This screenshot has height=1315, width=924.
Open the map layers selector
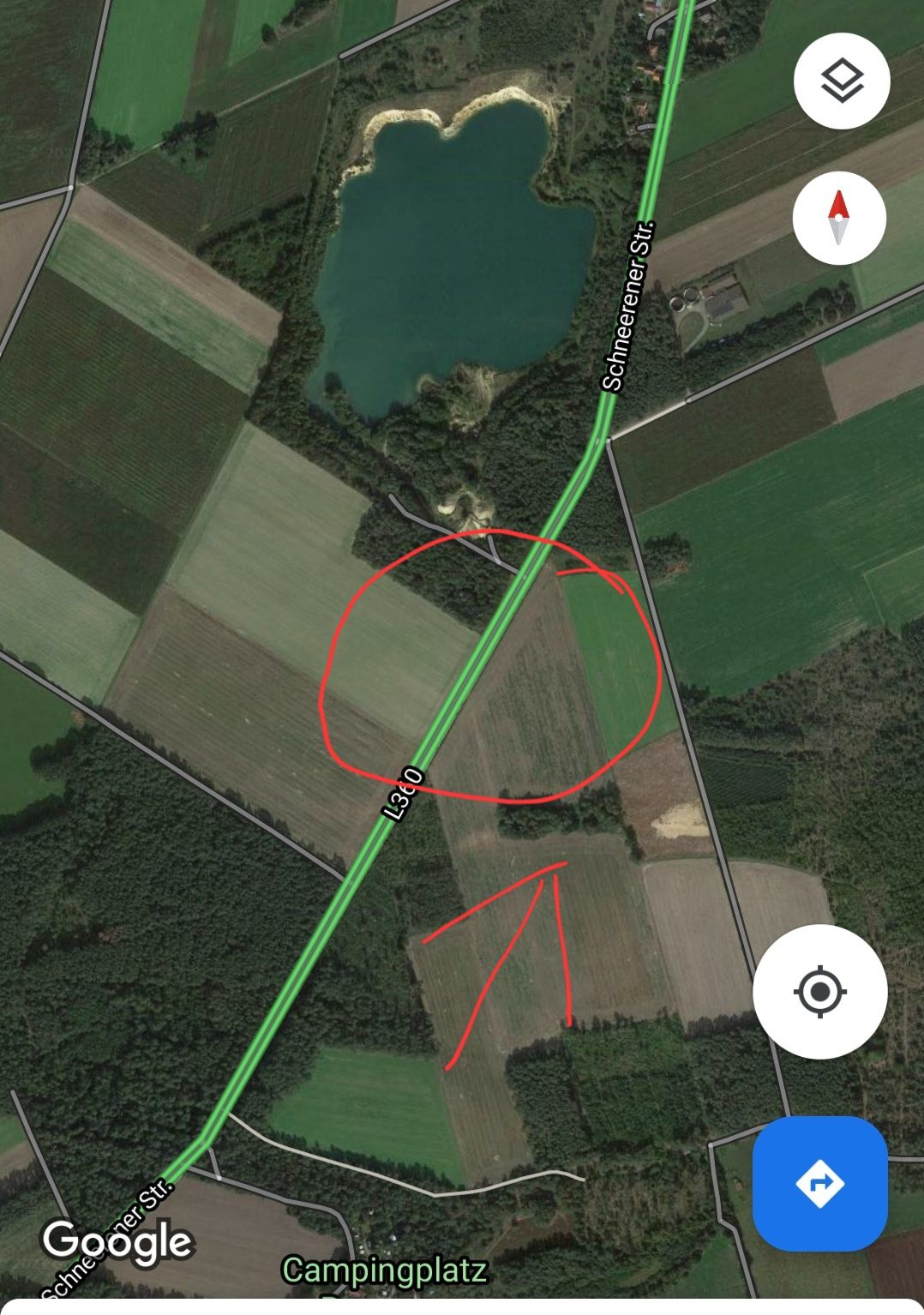point(842,81)
